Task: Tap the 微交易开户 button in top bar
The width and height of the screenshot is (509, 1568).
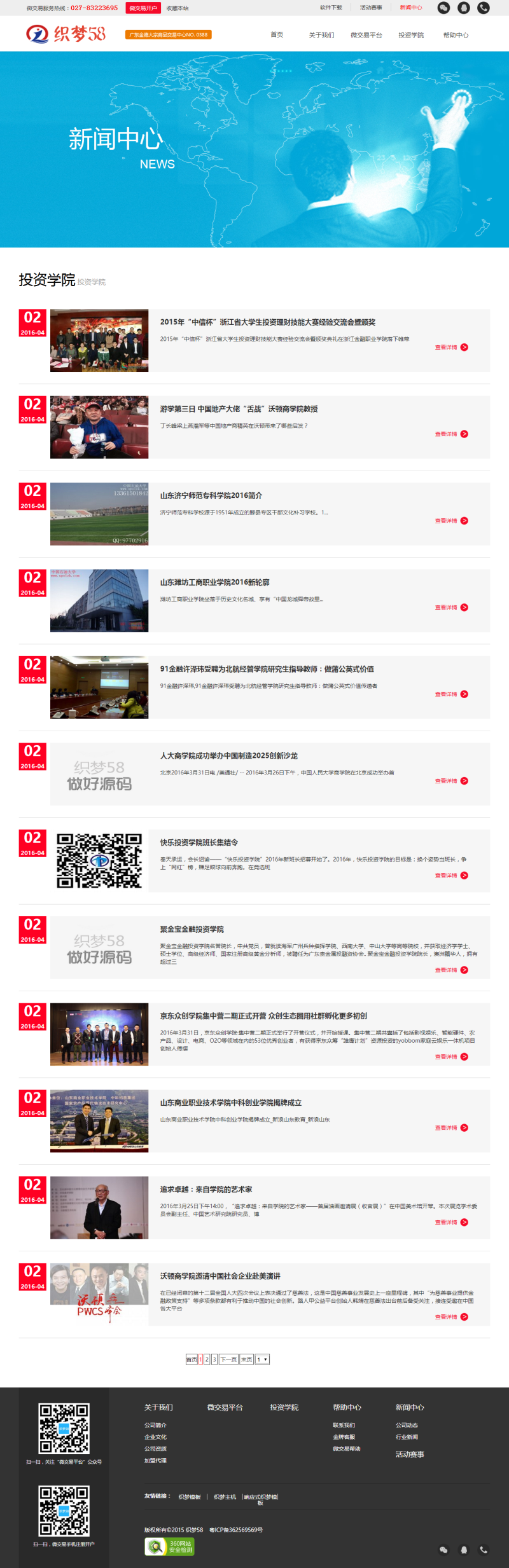Action: (143, 8)
